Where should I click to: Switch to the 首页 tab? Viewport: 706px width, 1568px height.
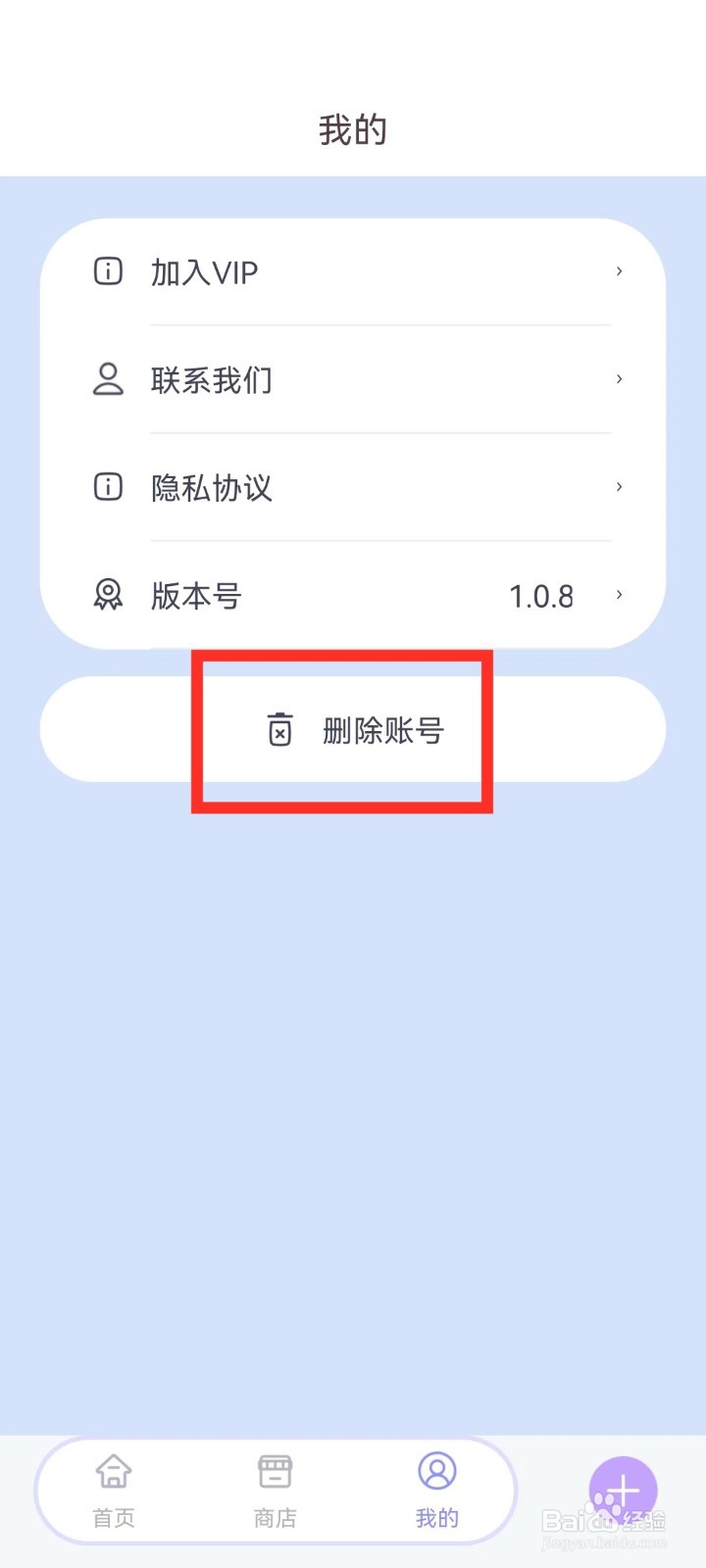(x=113, y=1490)
